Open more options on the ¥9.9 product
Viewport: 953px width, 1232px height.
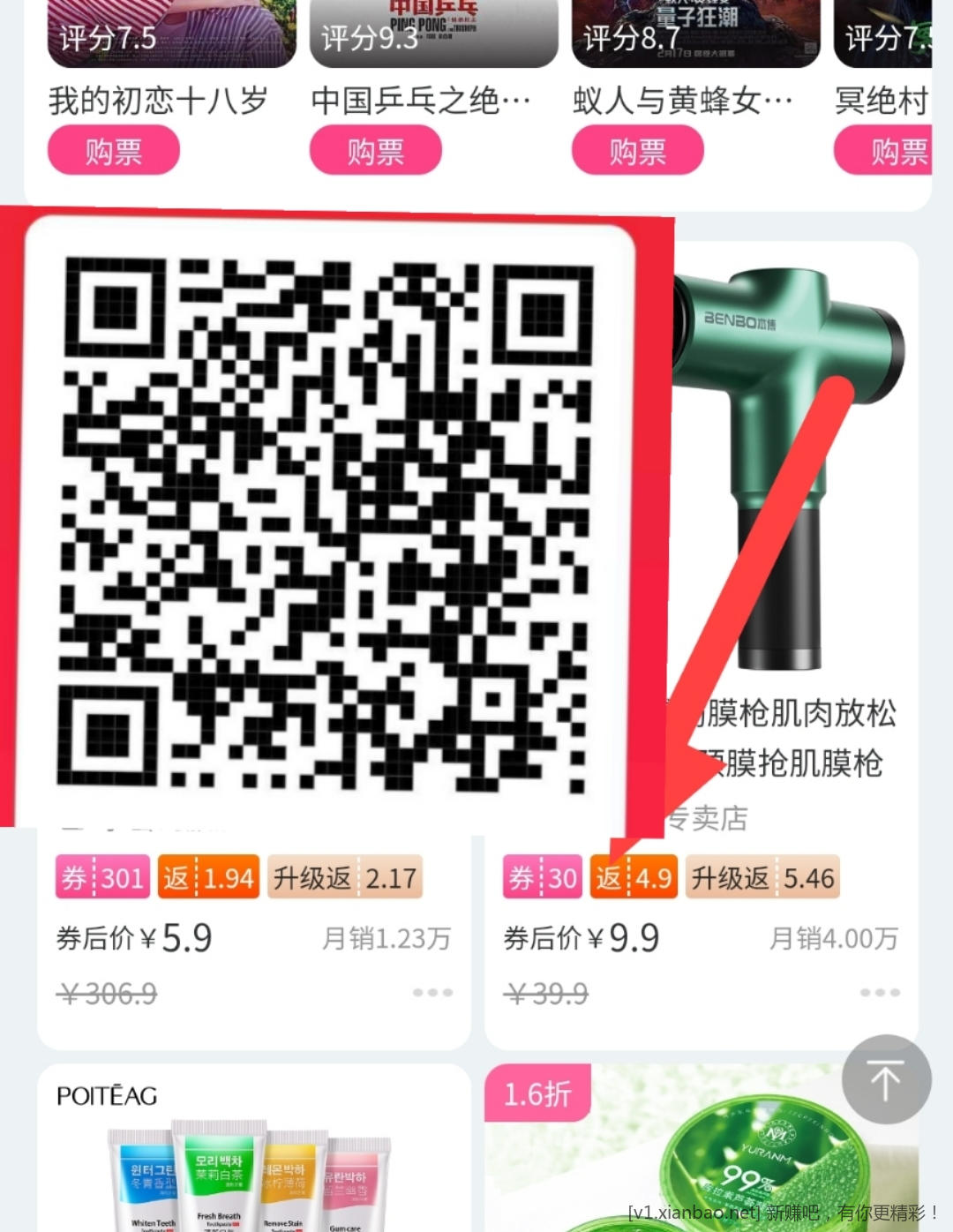(880, 992)
